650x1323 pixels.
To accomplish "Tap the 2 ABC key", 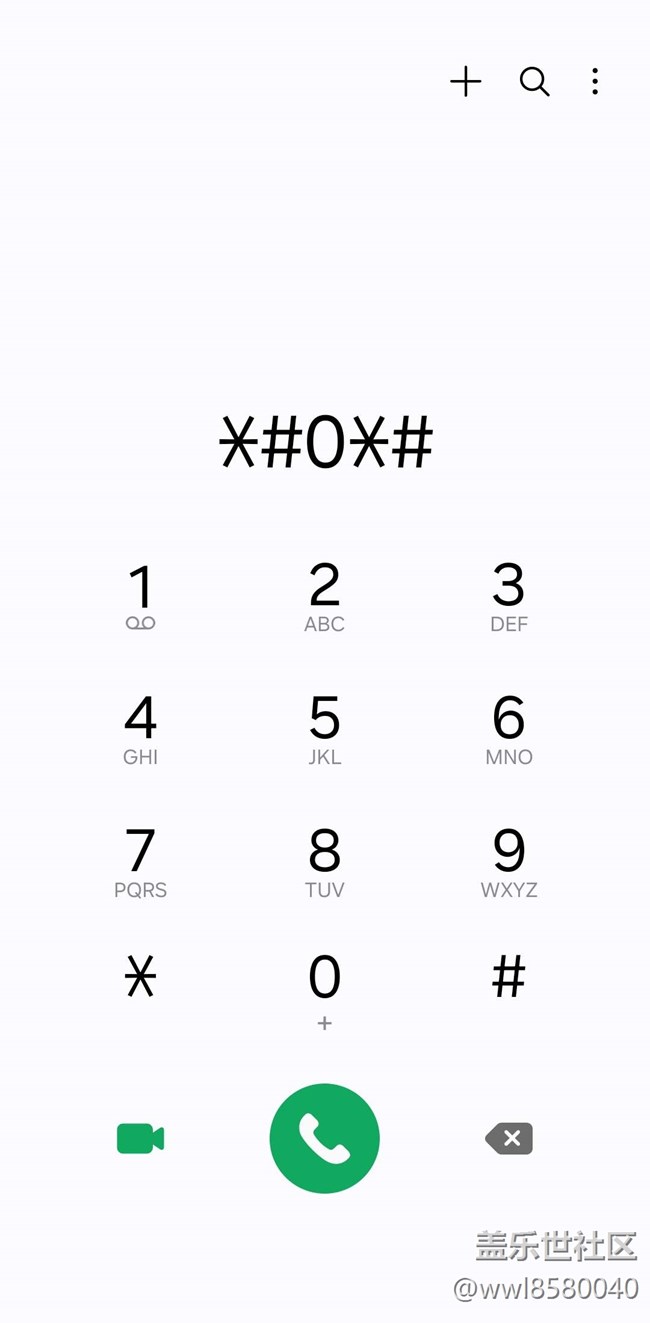I will point(324,597).
